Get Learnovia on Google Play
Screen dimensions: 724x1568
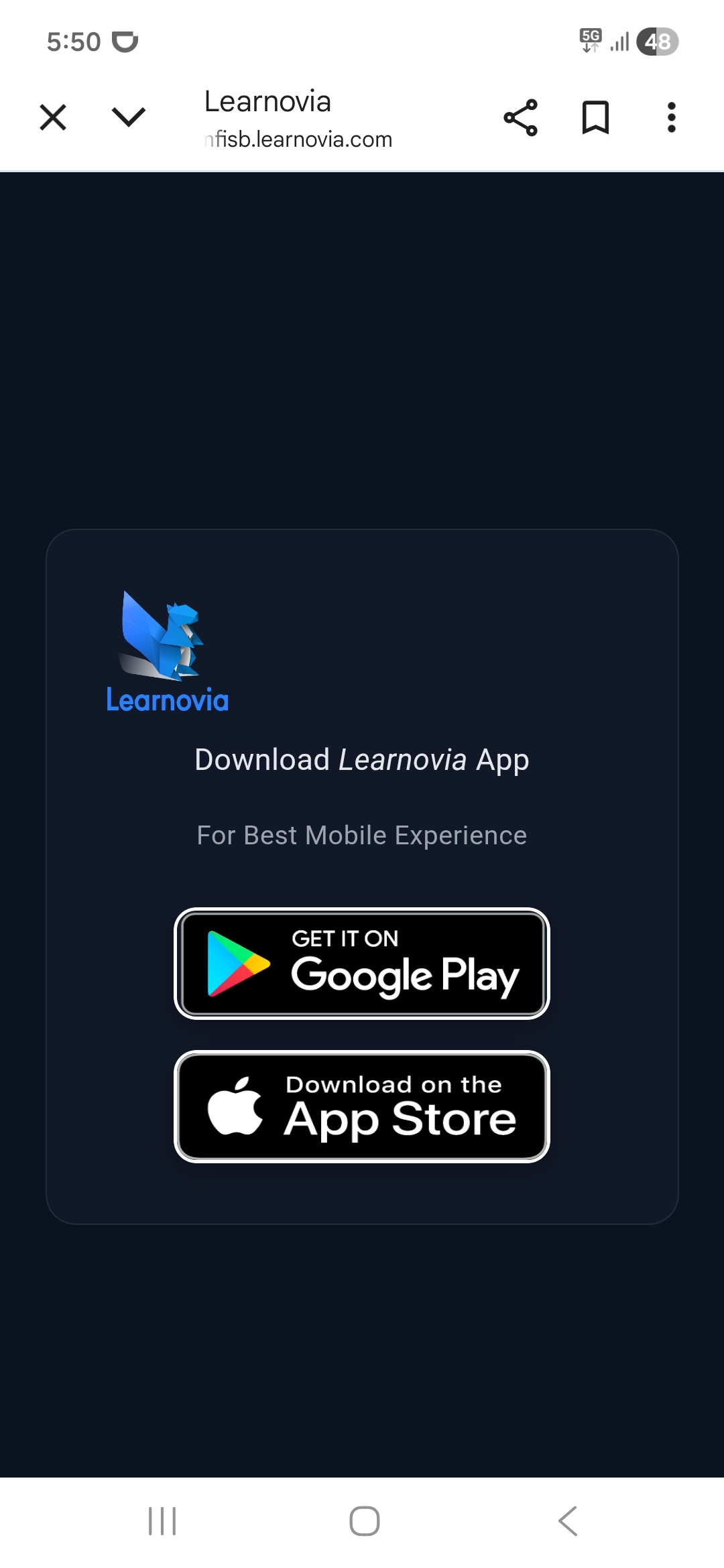coord(362,964)
